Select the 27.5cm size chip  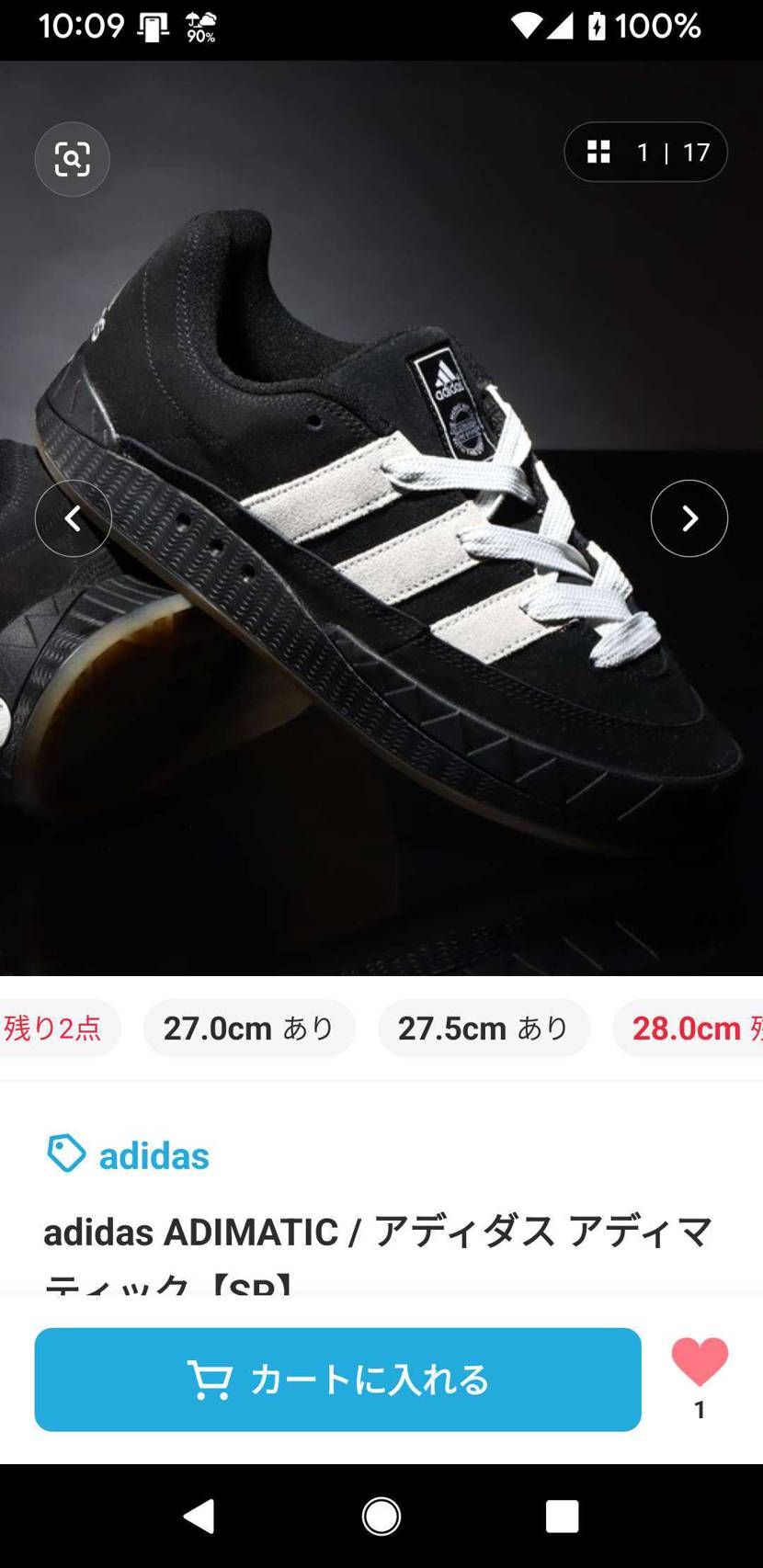tap(484, 1028)
